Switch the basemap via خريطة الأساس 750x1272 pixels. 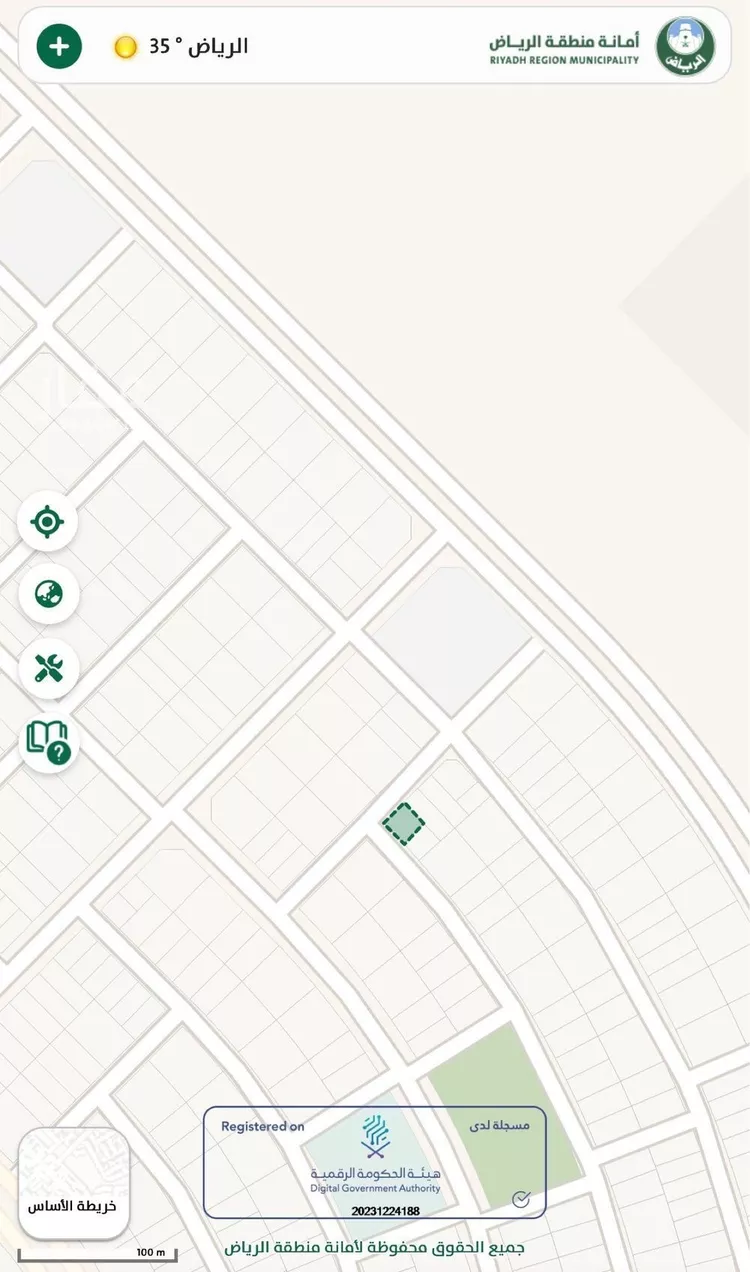(x=74, y=1184)
